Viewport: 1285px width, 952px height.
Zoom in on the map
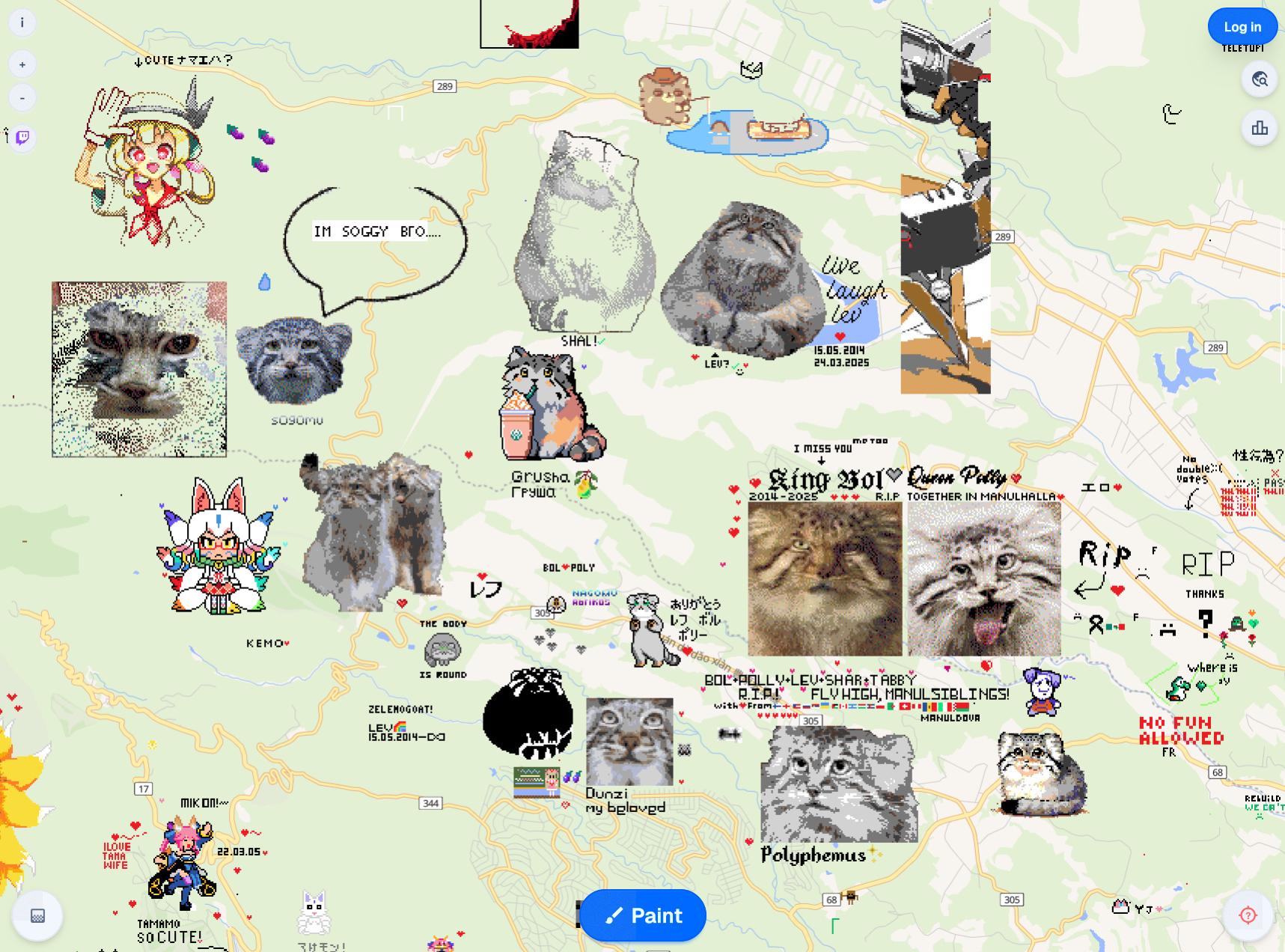click(x=22, y=64)
